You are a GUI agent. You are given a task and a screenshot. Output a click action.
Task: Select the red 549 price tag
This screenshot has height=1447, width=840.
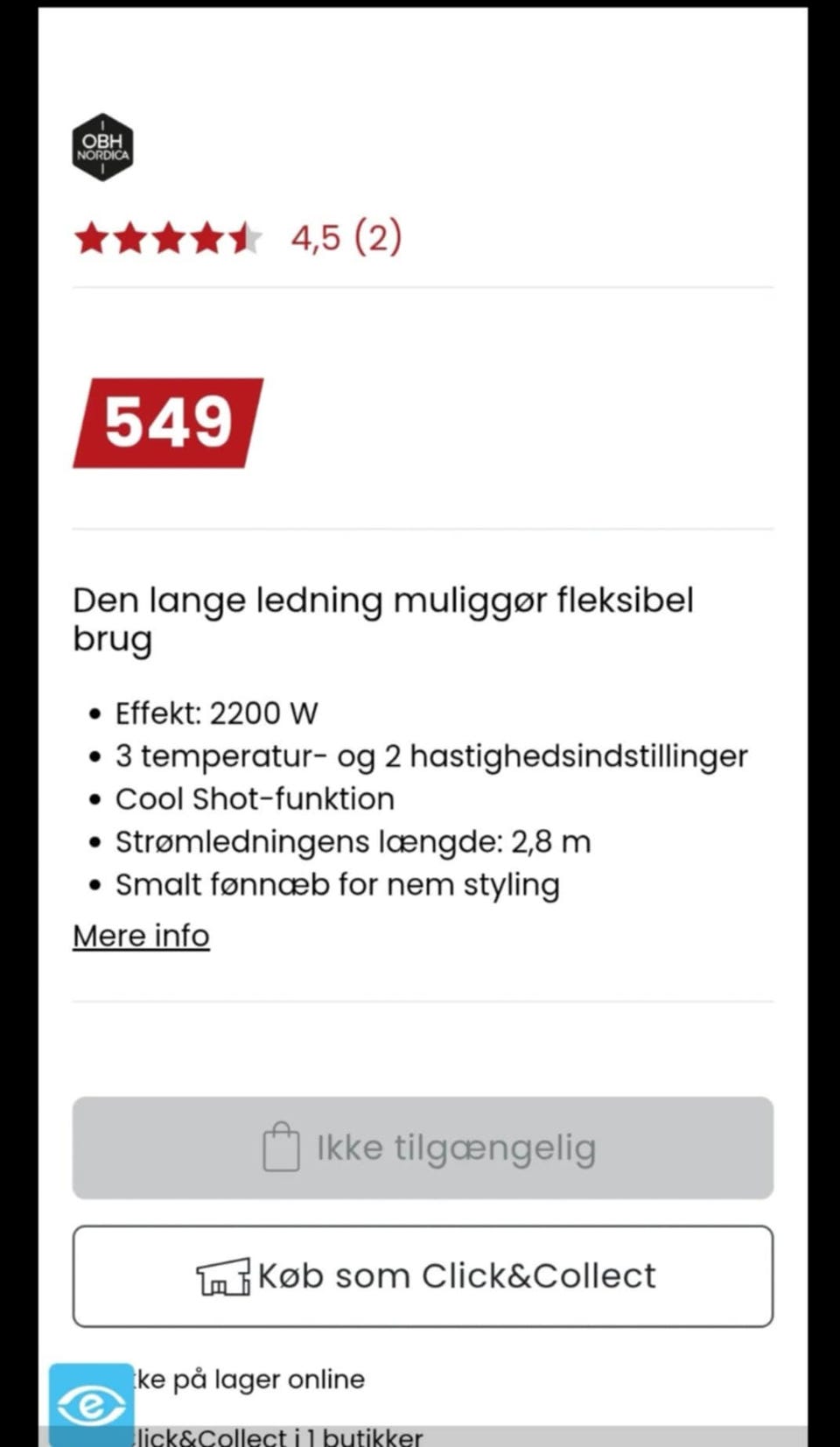[x=168, y=422]
